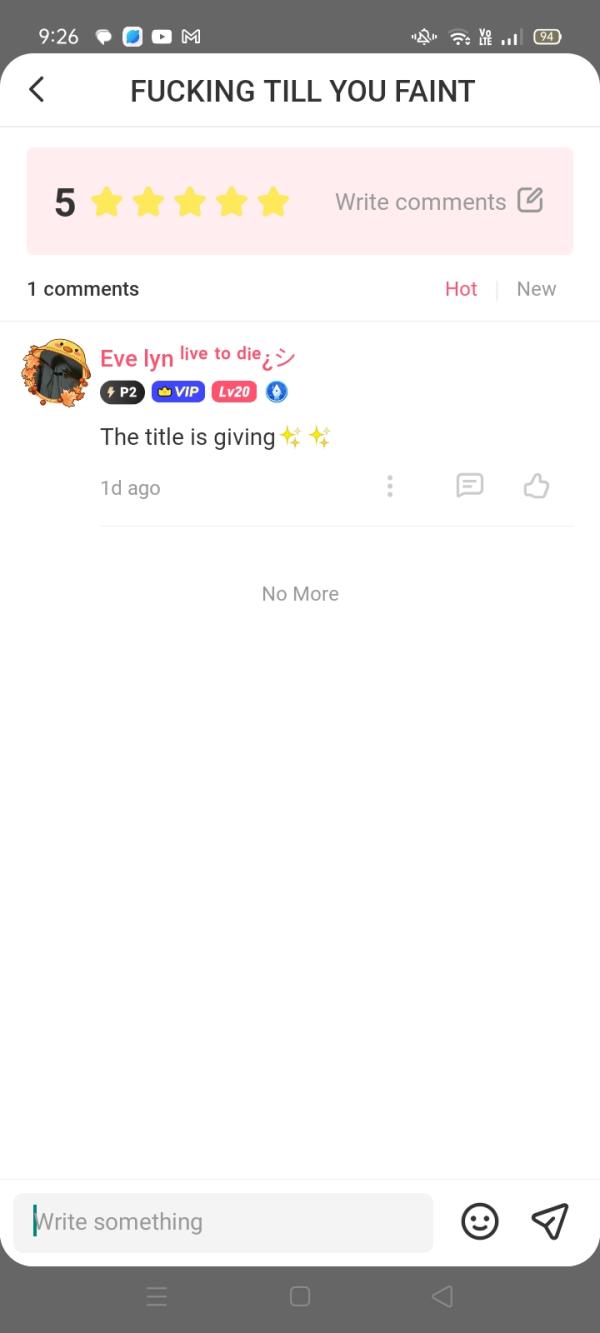
Task: Tap Write comments to add a review
Action: [x=439, y=201]
